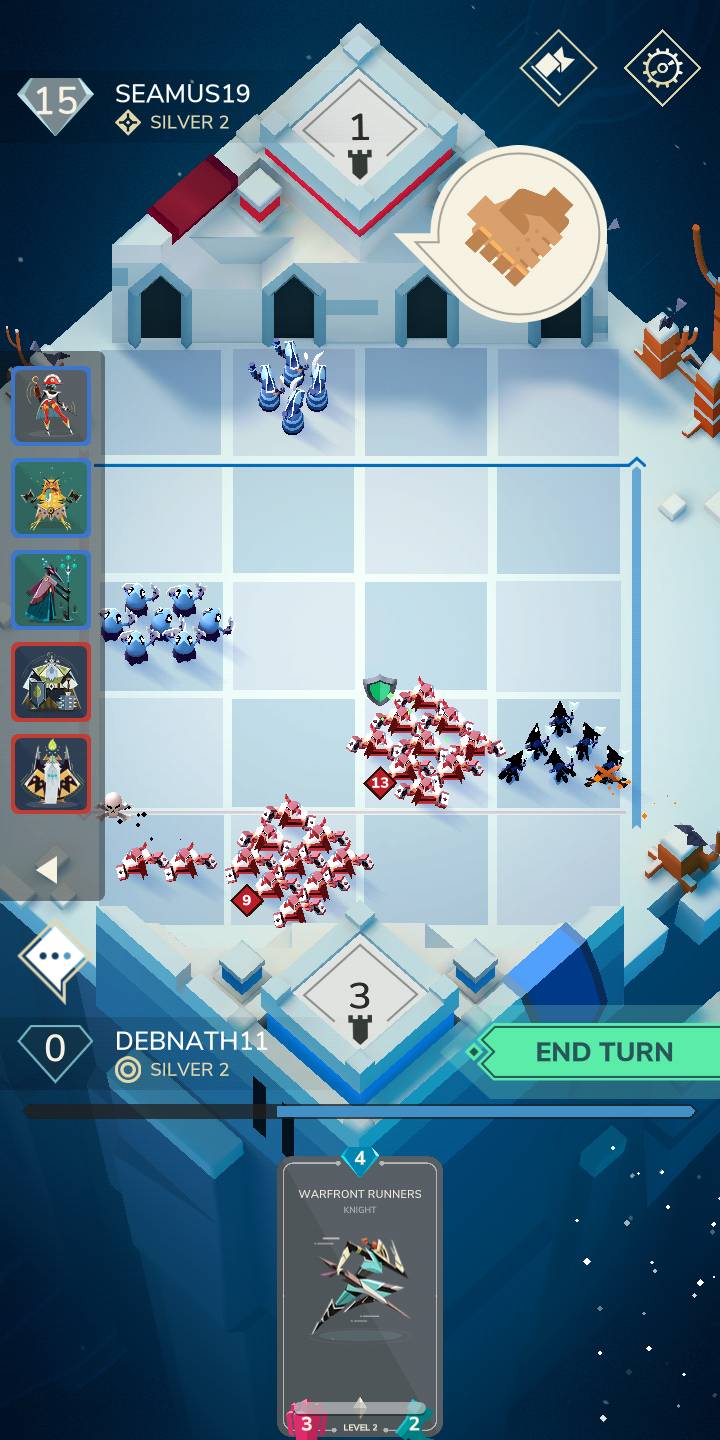Viewport: 720px width, 1440px height.
Task: View the fourth red-bordered card in panel
Action: point(51,681)
